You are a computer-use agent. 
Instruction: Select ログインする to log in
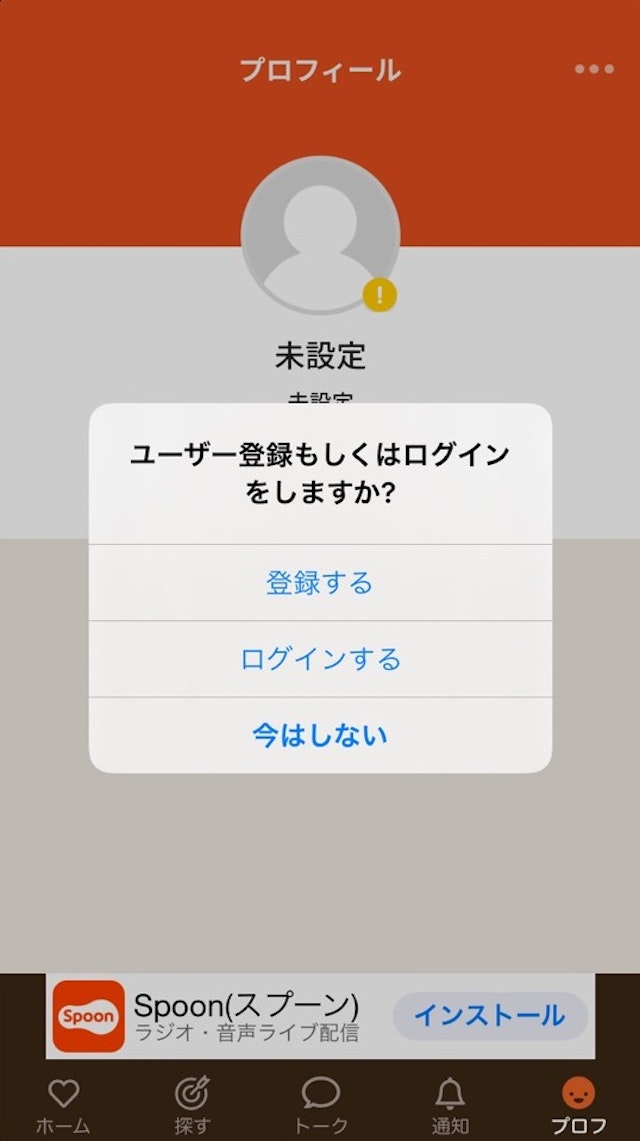click(x=320, y=659)
